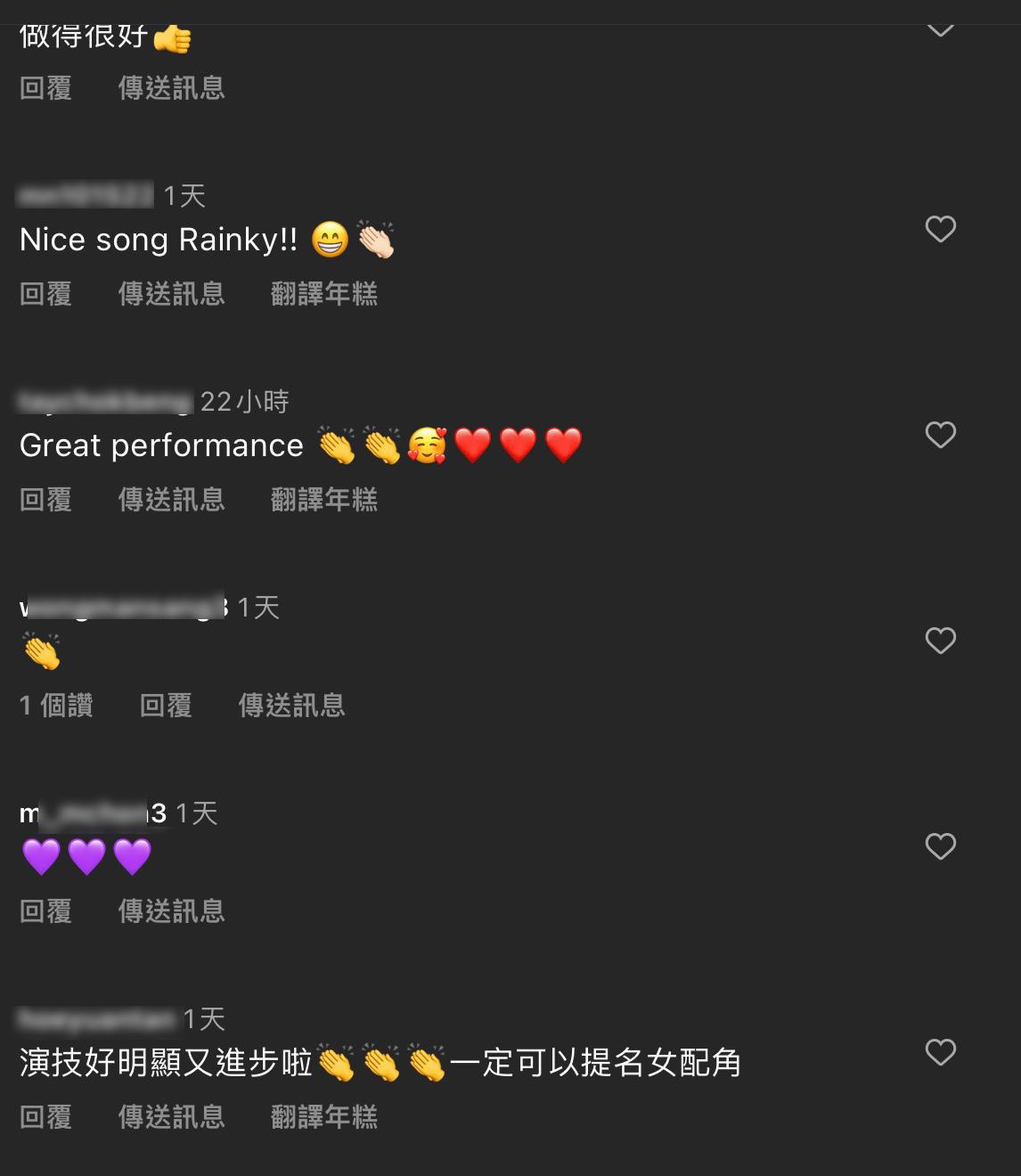
Task: Like the single clapping emoji comment
Action: point(940,641)
